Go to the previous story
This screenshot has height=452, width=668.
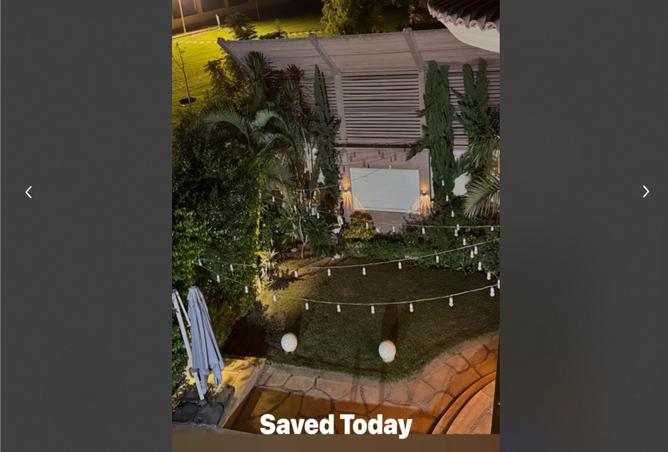[28, 192]
